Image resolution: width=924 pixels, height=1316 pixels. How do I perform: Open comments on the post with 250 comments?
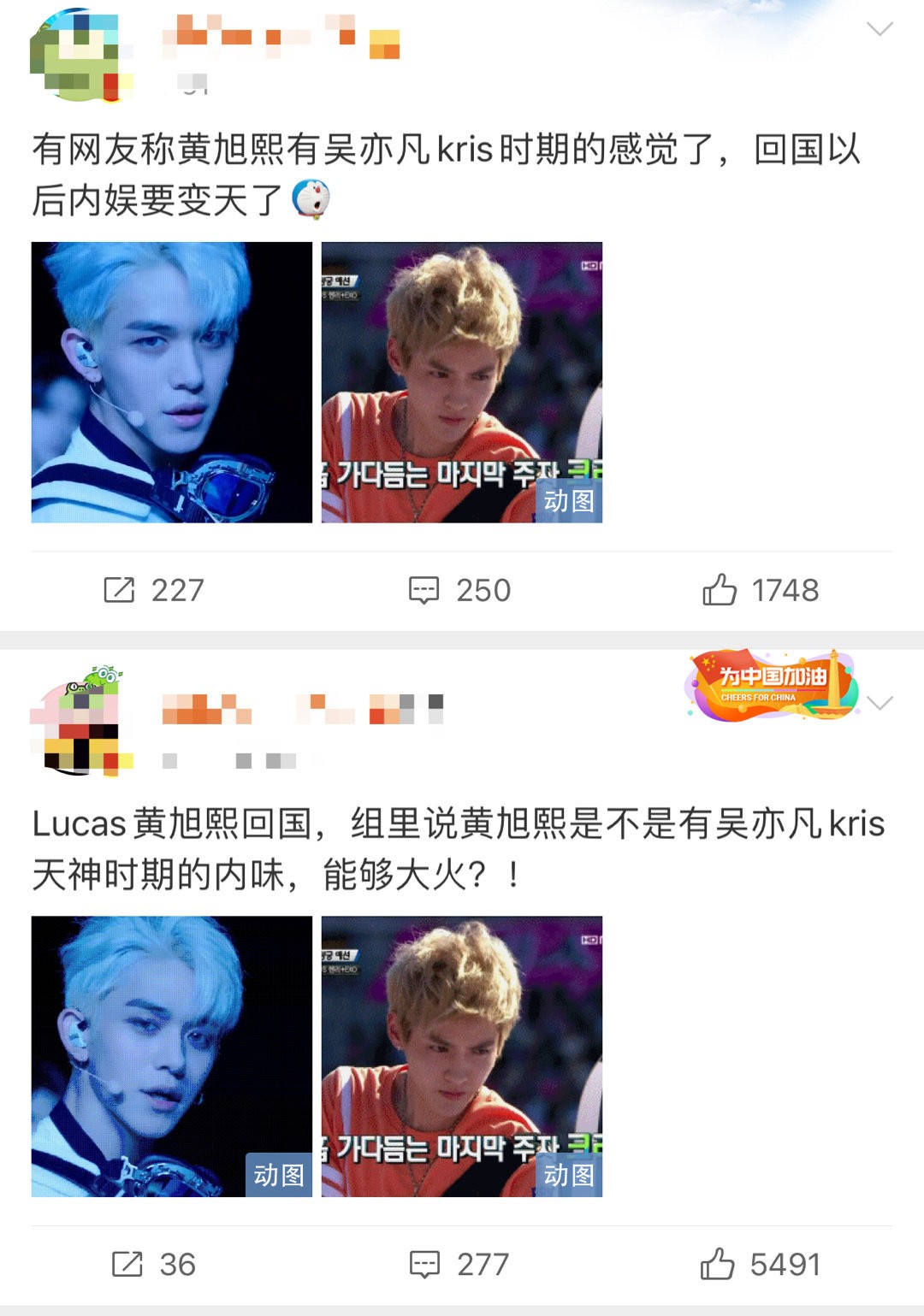click(460, 590)
